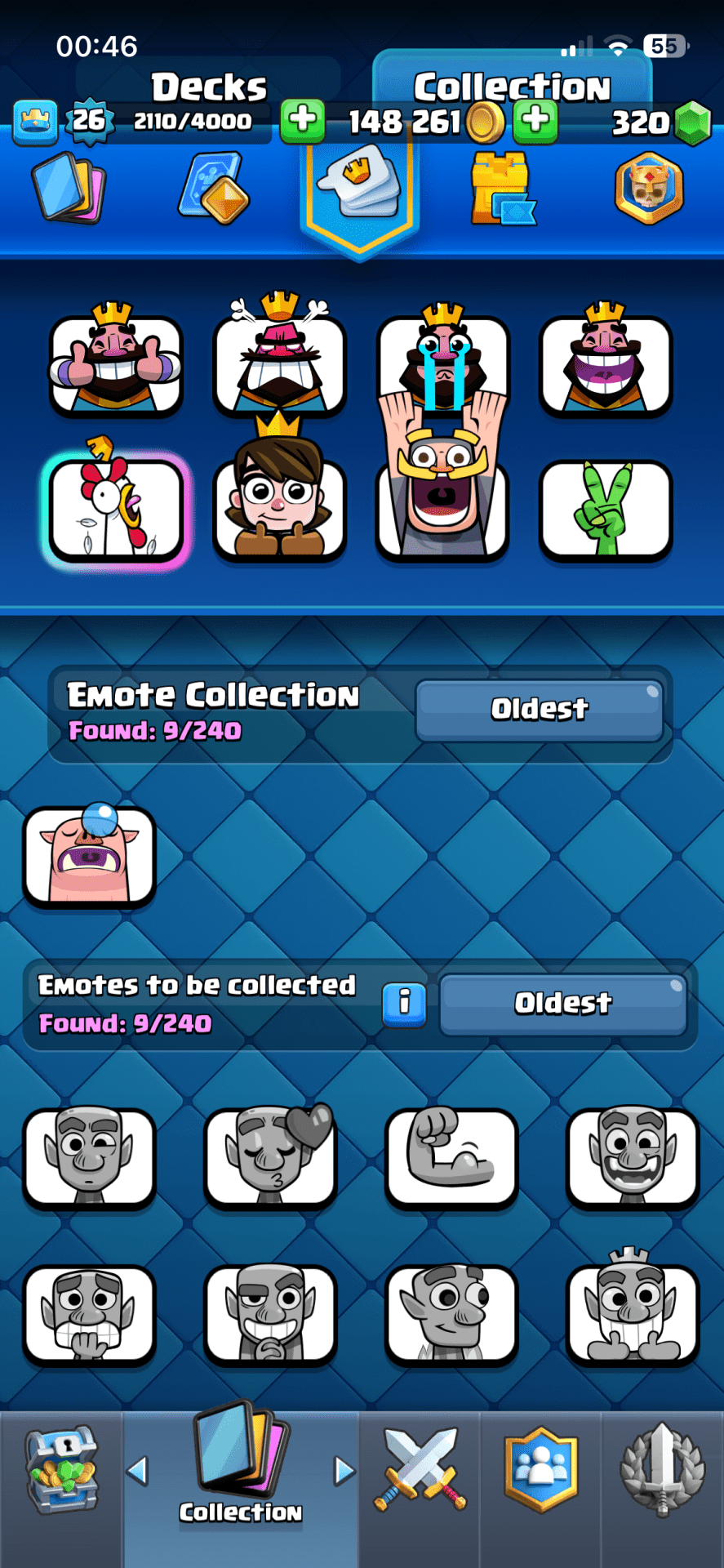Open the cards tab icon

tap(69, 189)
